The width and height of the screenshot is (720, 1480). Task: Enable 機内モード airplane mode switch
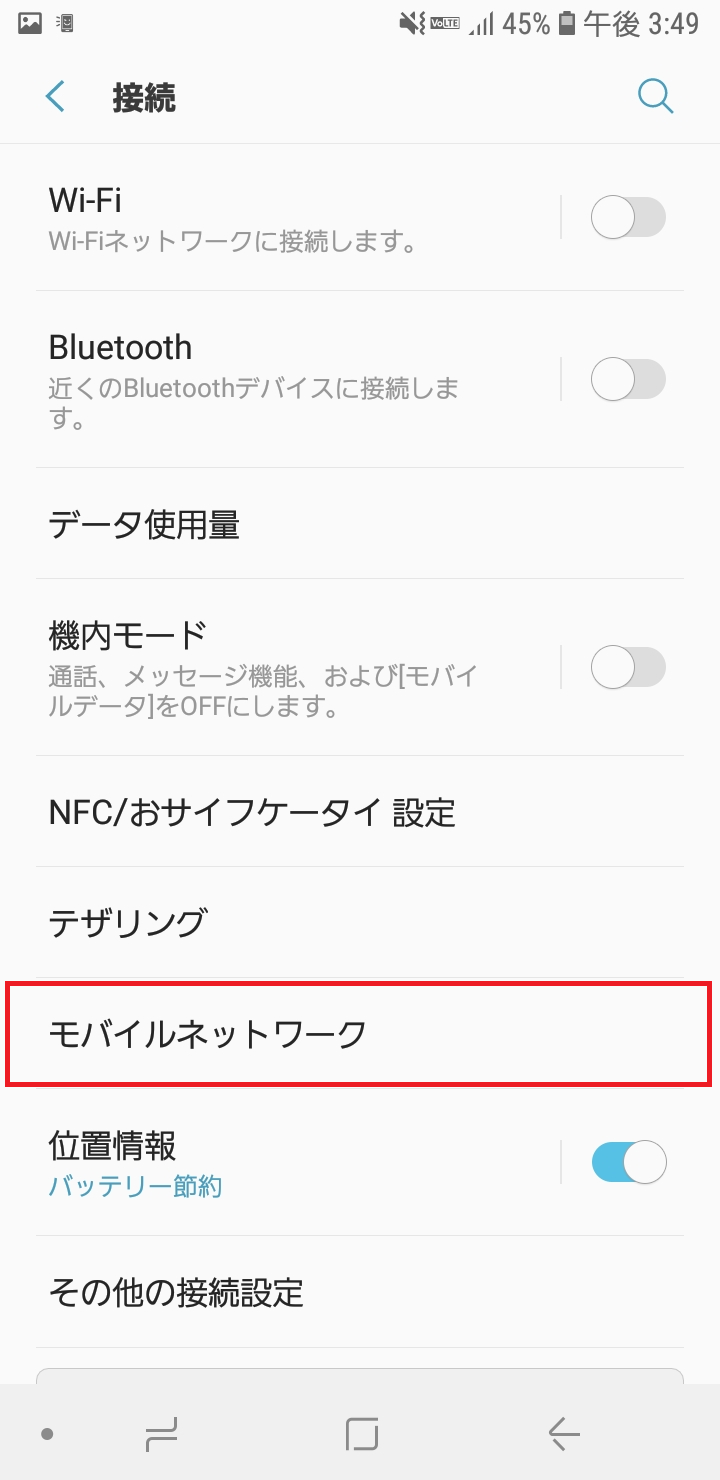628,667
